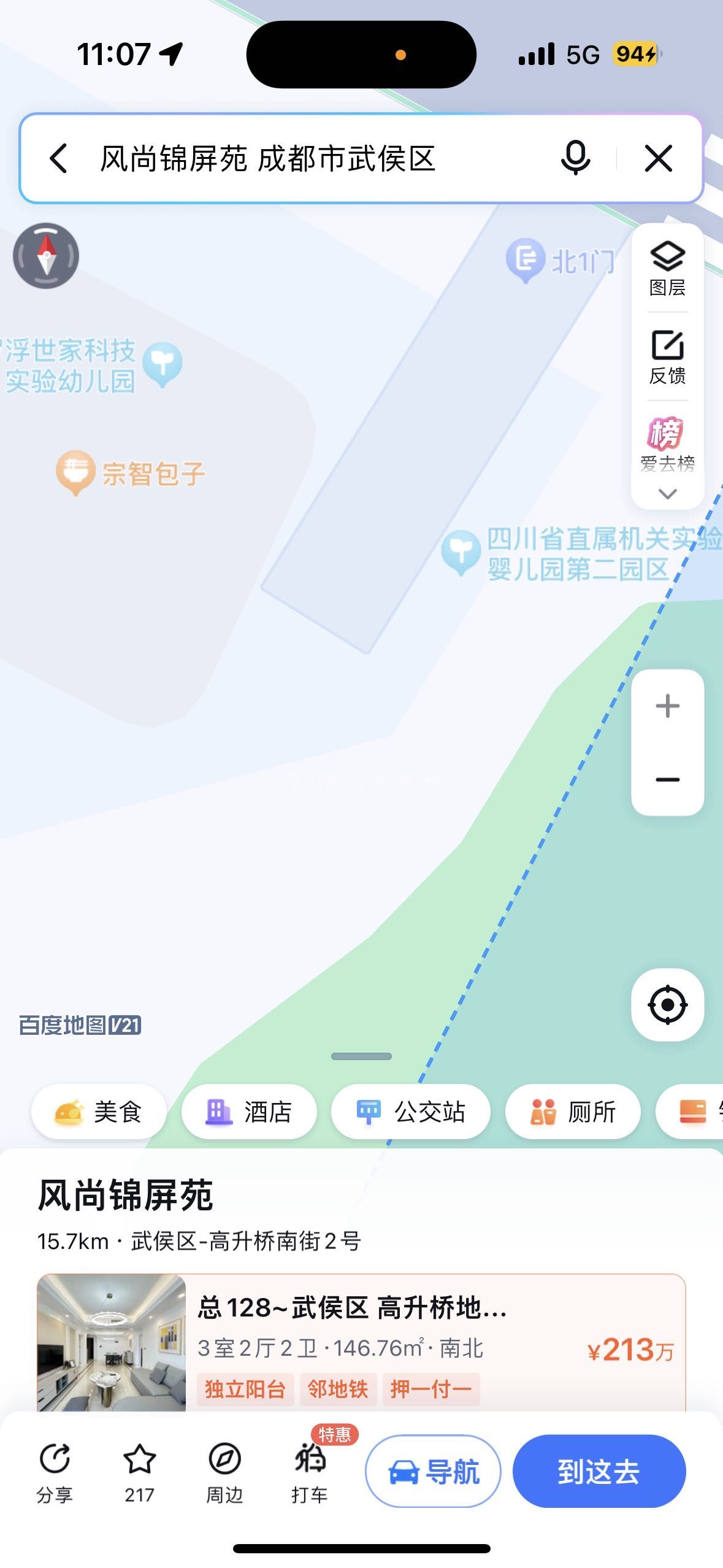Clear the search with the X
Screen dimensions: 723x1568
(659, 159)
